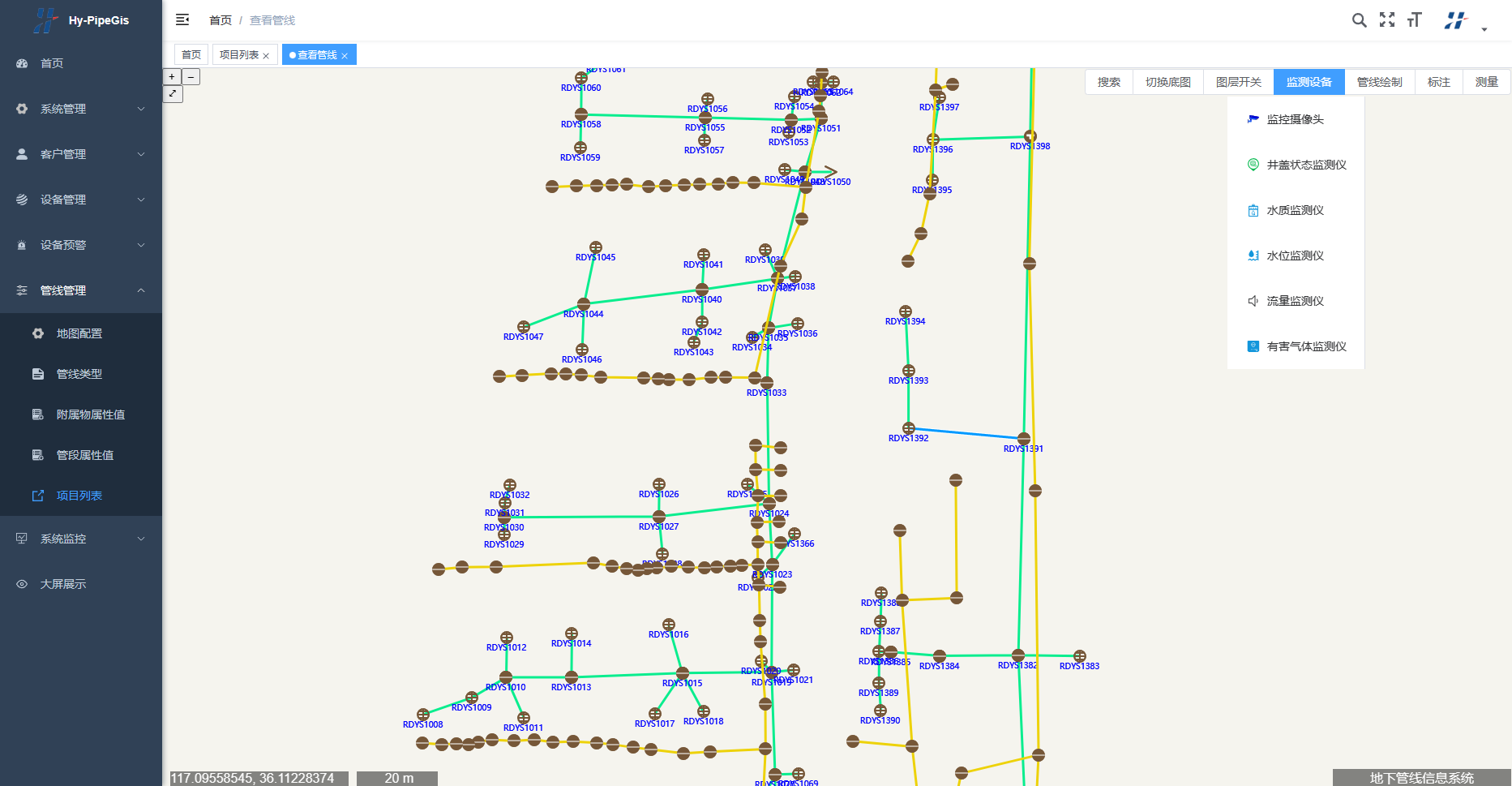Collapse the sidebar menu

click(182, 19)
